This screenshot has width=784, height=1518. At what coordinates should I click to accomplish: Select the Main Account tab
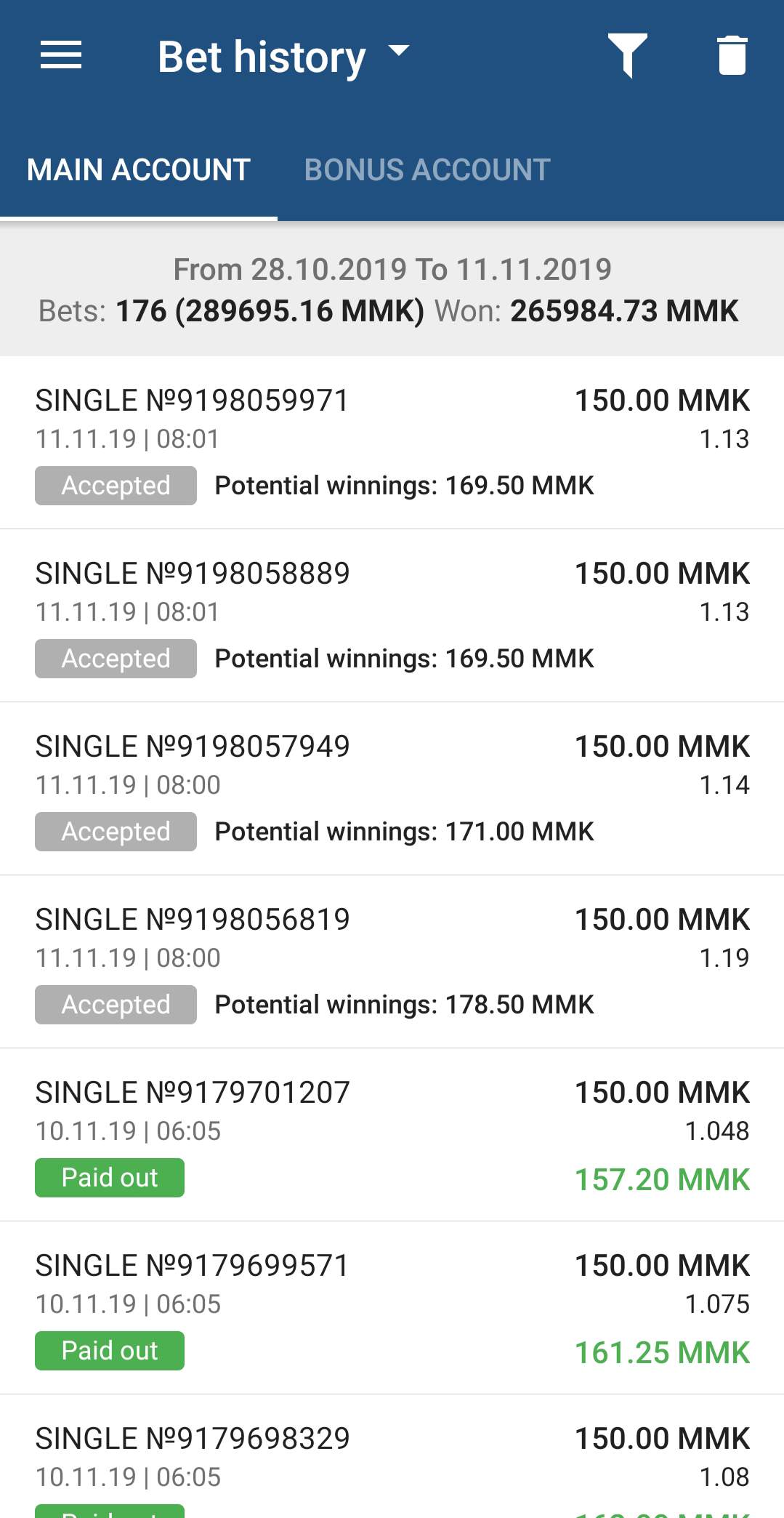click(x=139, y=170)
